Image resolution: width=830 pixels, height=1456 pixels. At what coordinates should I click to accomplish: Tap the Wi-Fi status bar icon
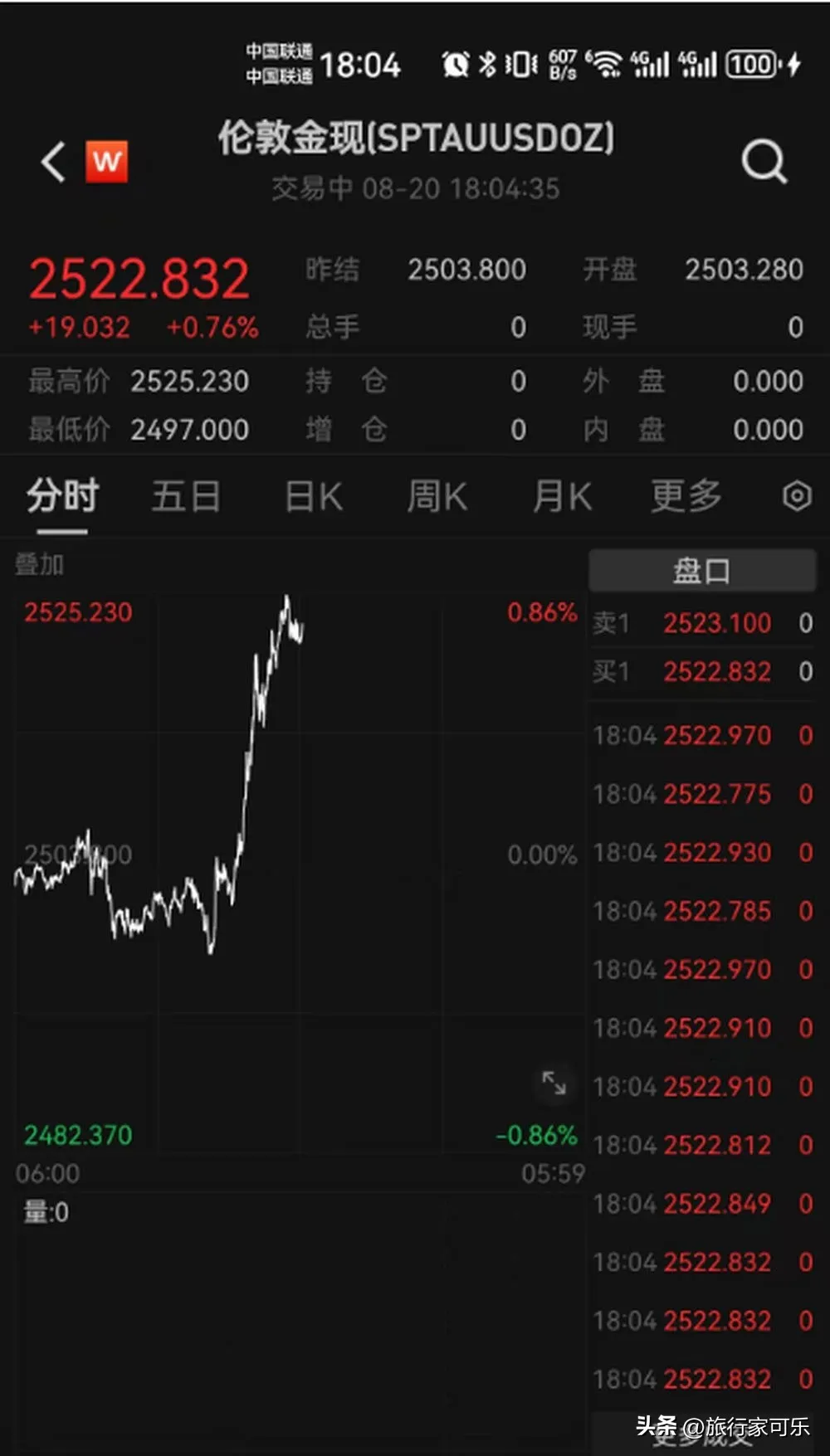(608, 62)
